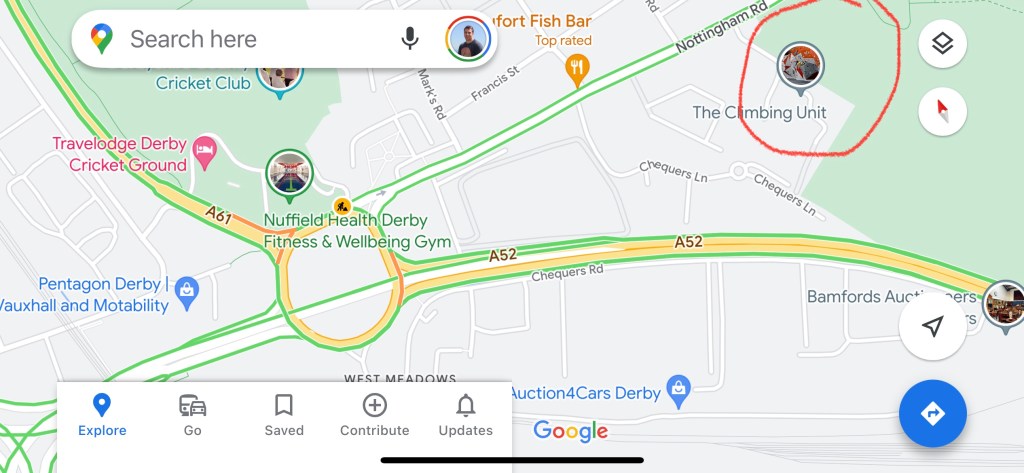Reset map orientation with the compass
This screenshot has width=1024, height=473.
tap(942, 111)
